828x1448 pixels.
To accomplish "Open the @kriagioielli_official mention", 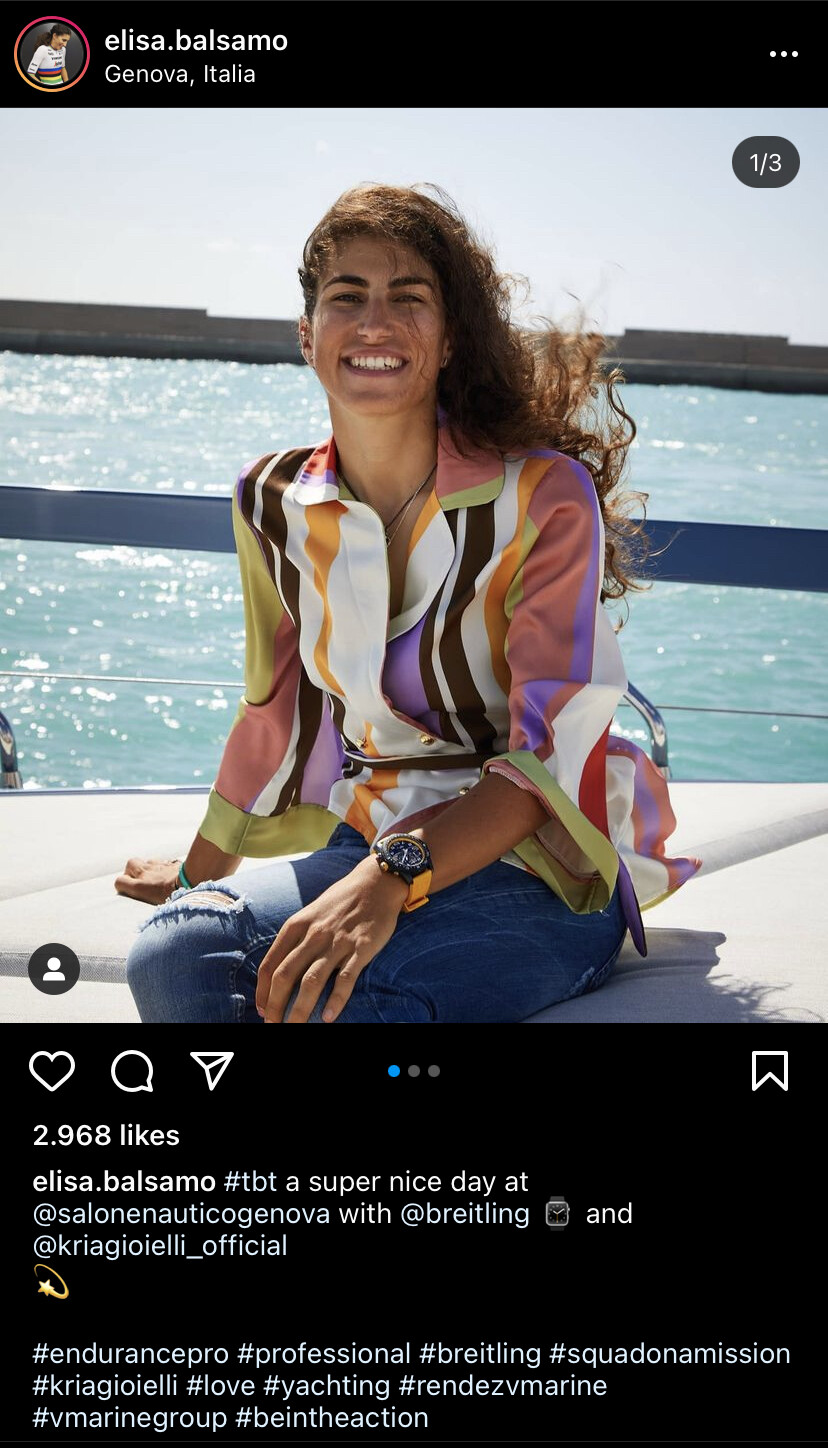I will 160,1246.
